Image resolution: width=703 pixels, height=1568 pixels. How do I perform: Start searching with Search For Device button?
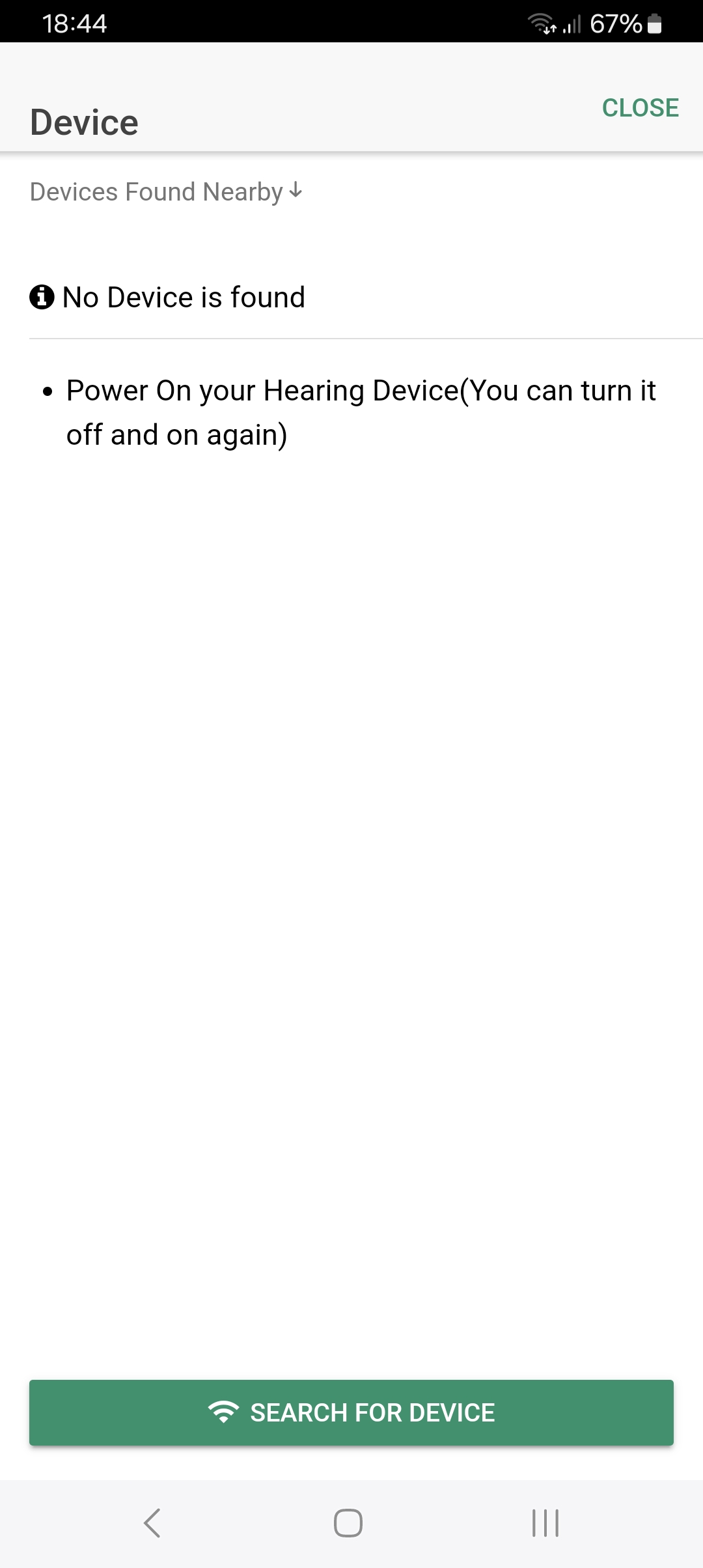(x=351, y=1412)
